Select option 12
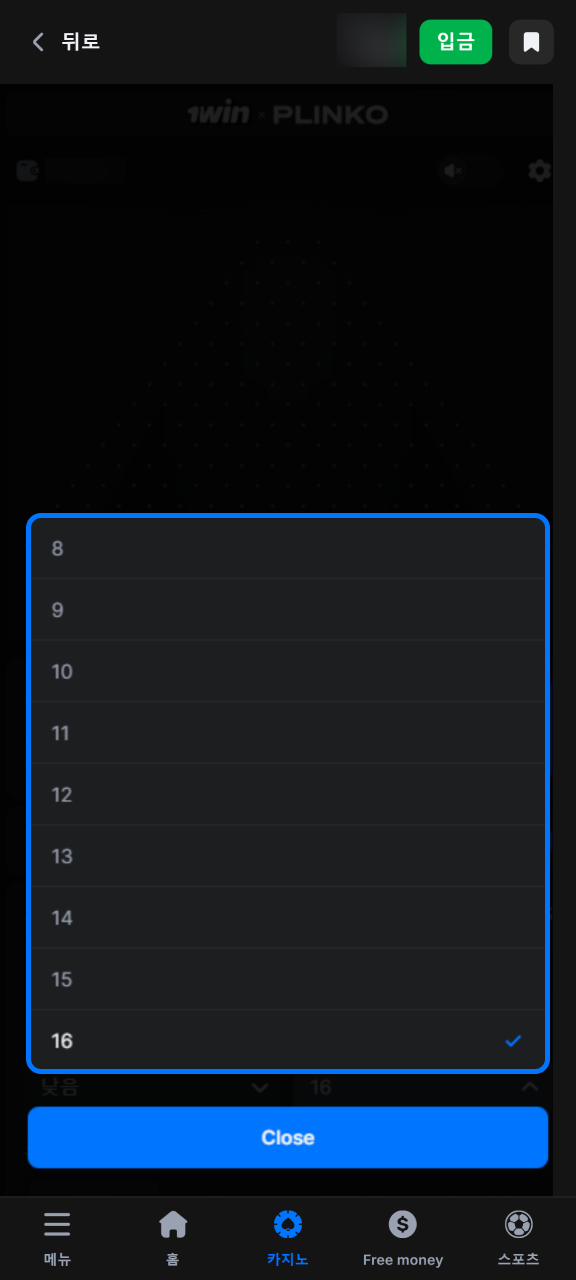The width and height of the screenshot is (576, 1280). tap(288, 795)
